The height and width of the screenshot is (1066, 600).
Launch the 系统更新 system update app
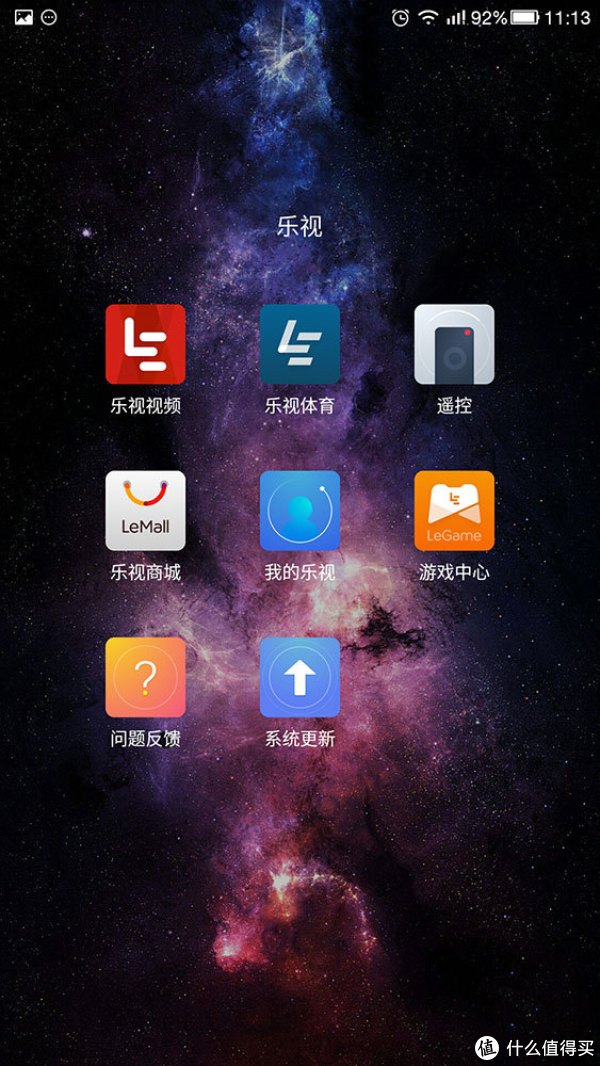300,677
